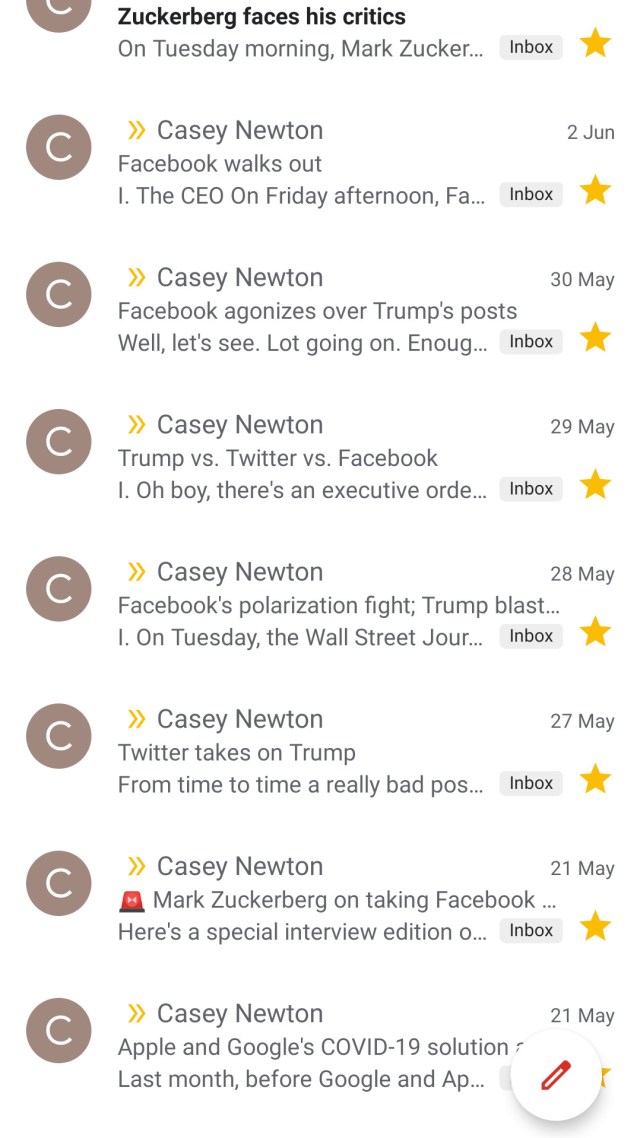Remove star from "Twitter takes on Trump"

click(595, 779)
